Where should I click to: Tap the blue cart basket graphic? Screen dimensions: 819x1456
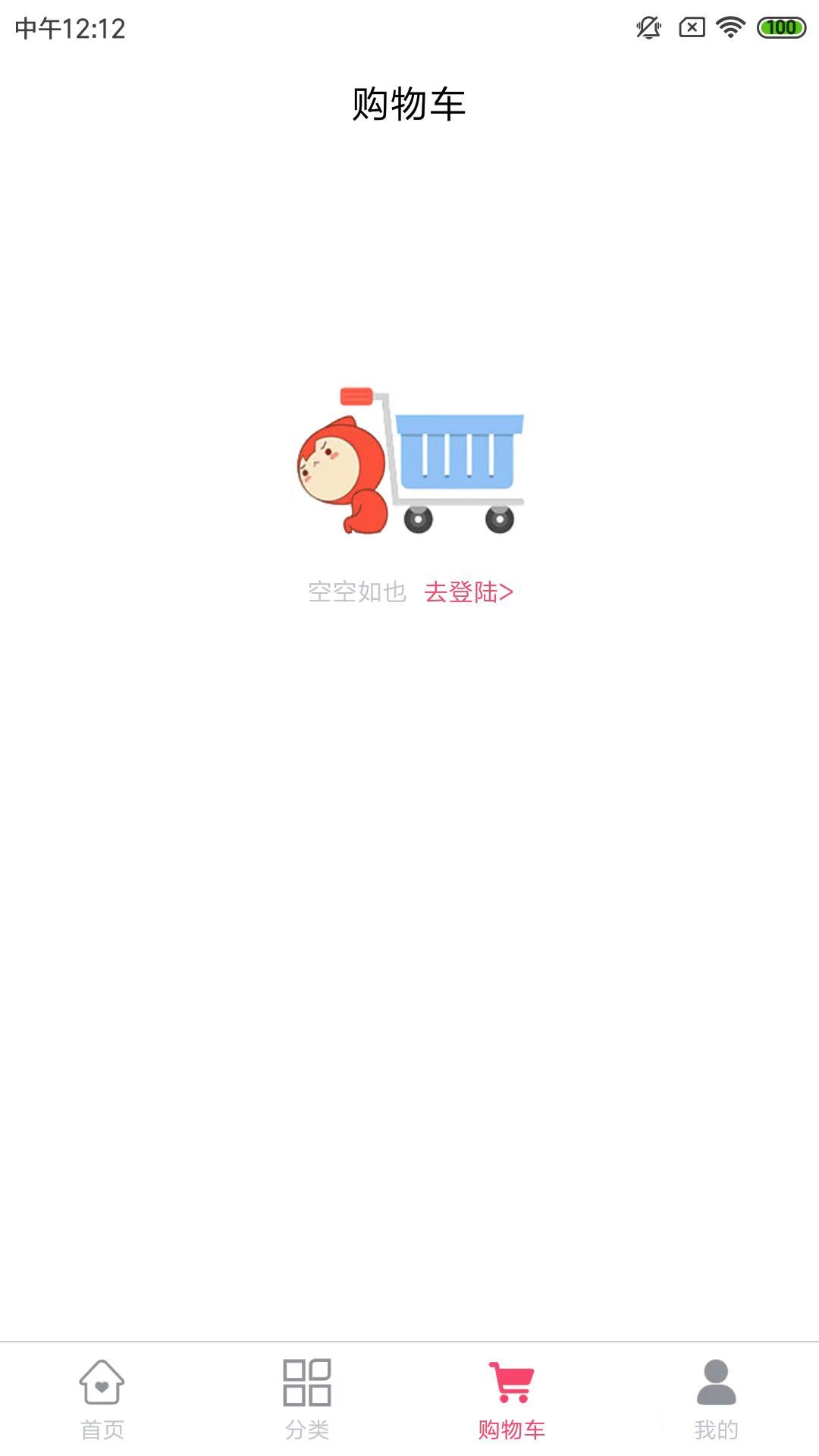[x=459, y=451]
